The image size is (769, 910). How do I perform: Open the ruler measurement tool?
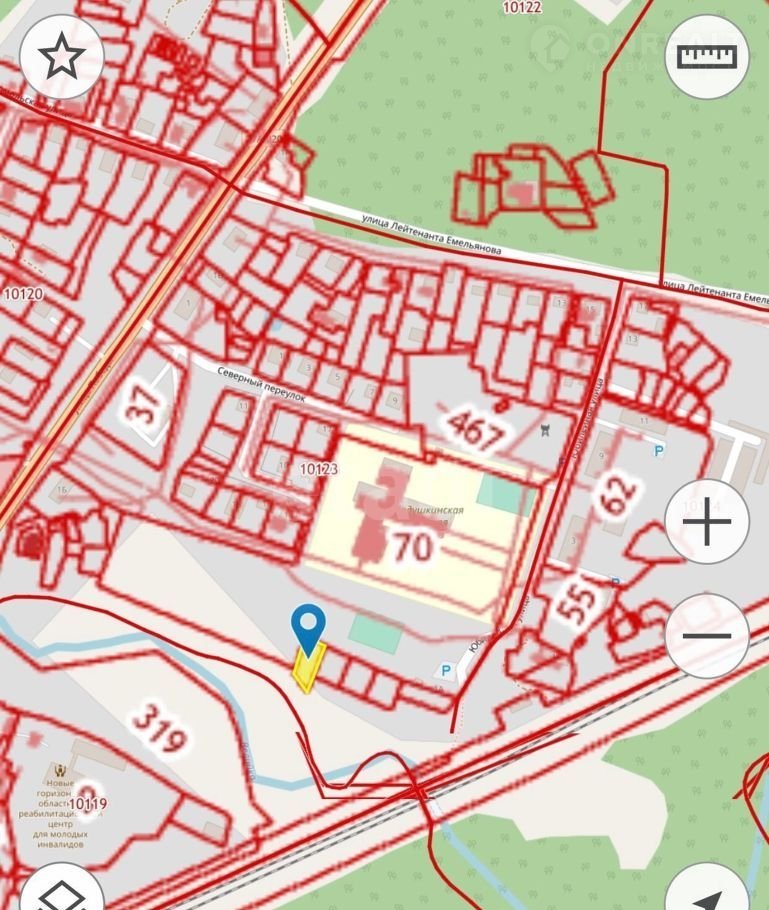[x=707, y=56]
